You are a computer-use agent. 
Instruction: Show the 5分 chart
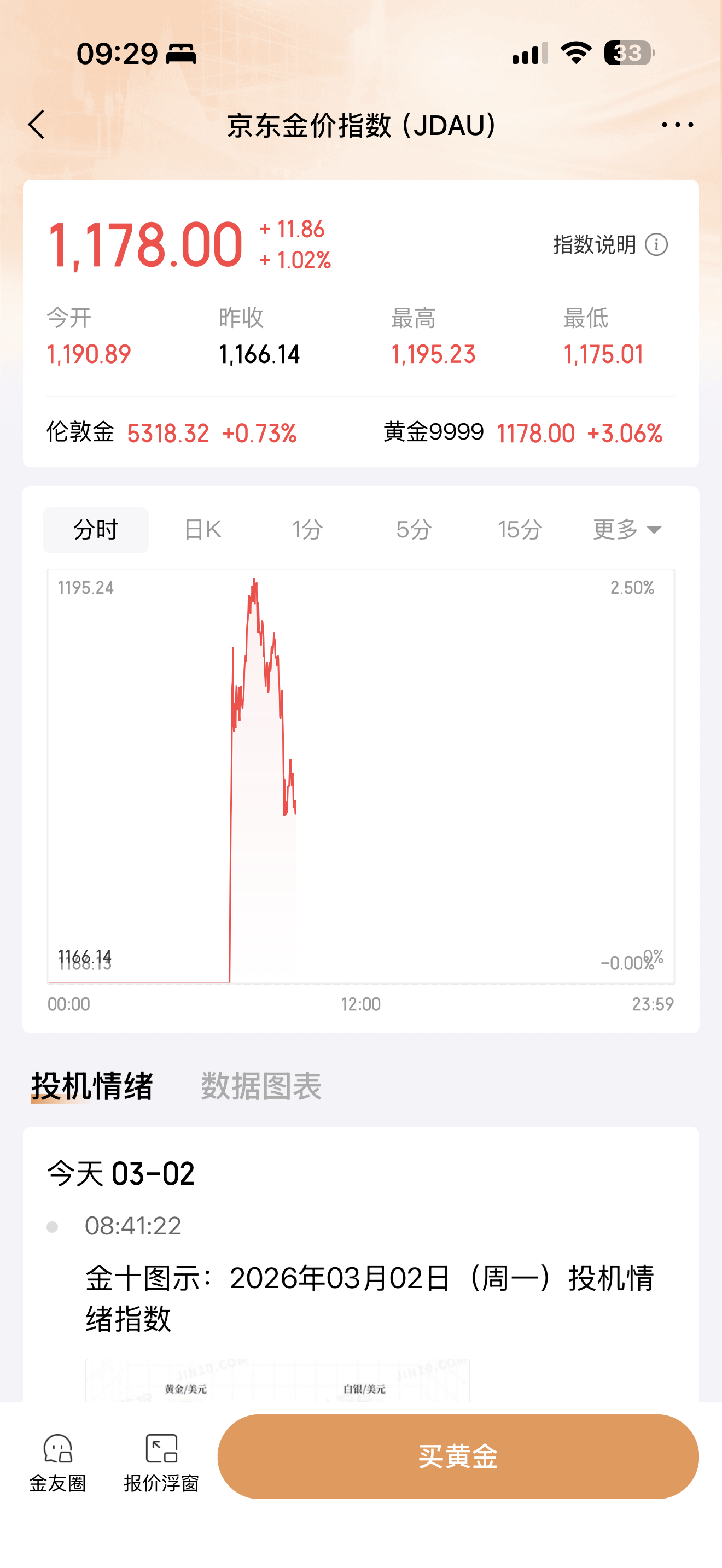414,530
